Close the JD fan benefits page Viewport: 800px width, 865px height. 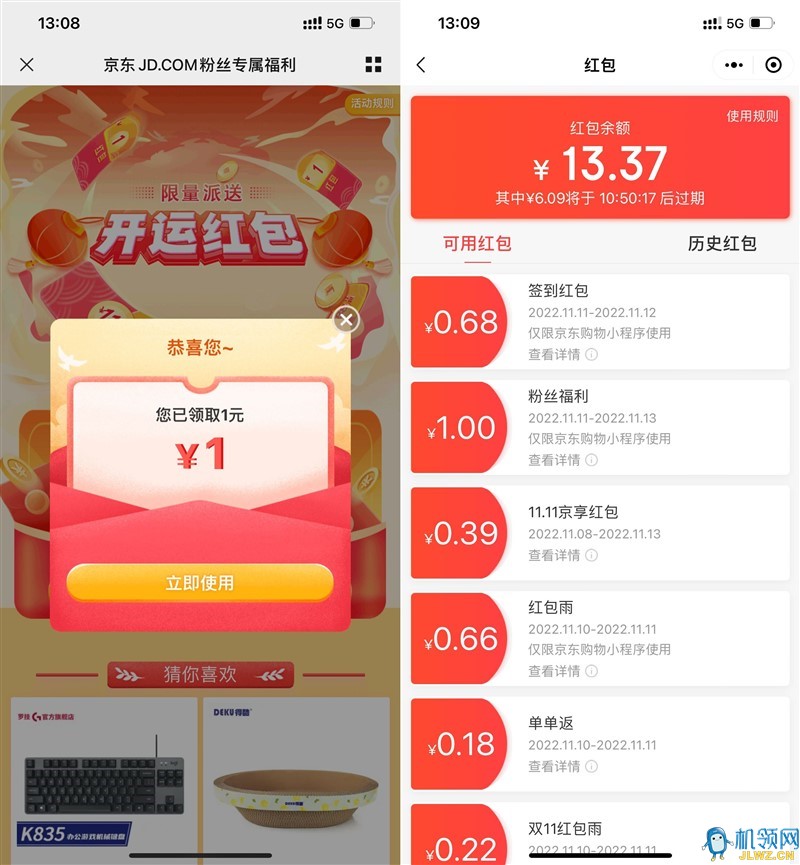tap(27, 65)
